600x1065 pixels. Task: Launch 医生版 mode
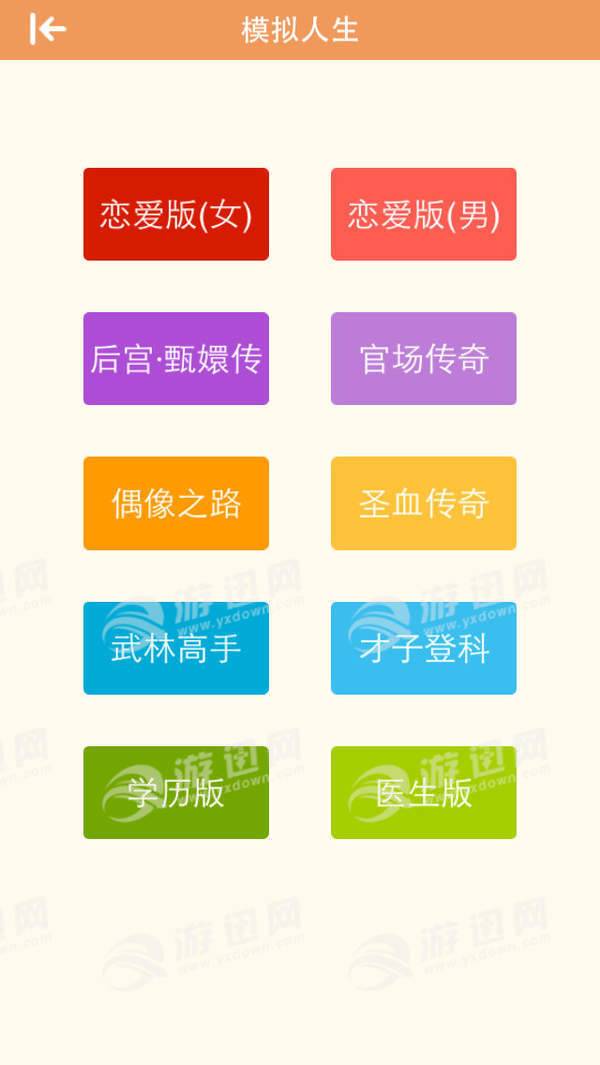[x=424, y=792]
